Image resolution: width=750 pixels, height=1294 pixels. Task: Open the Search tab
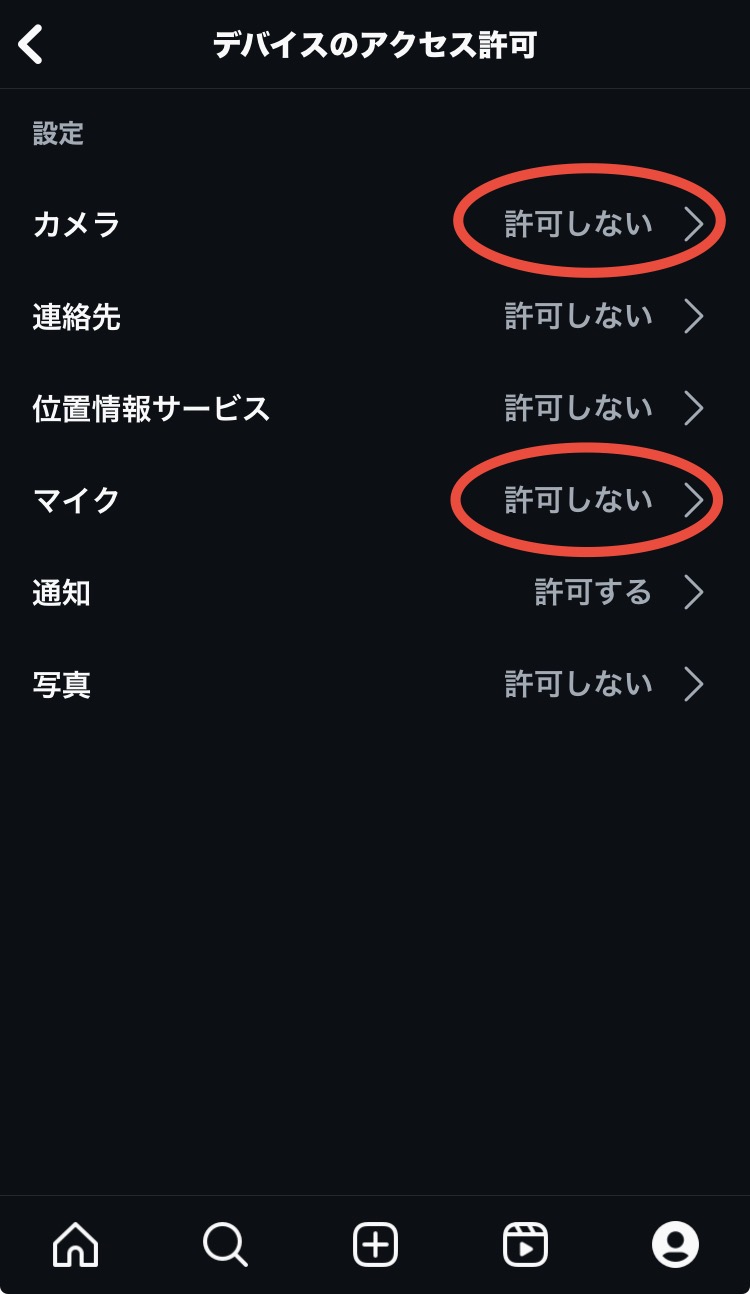(225, 1245)
